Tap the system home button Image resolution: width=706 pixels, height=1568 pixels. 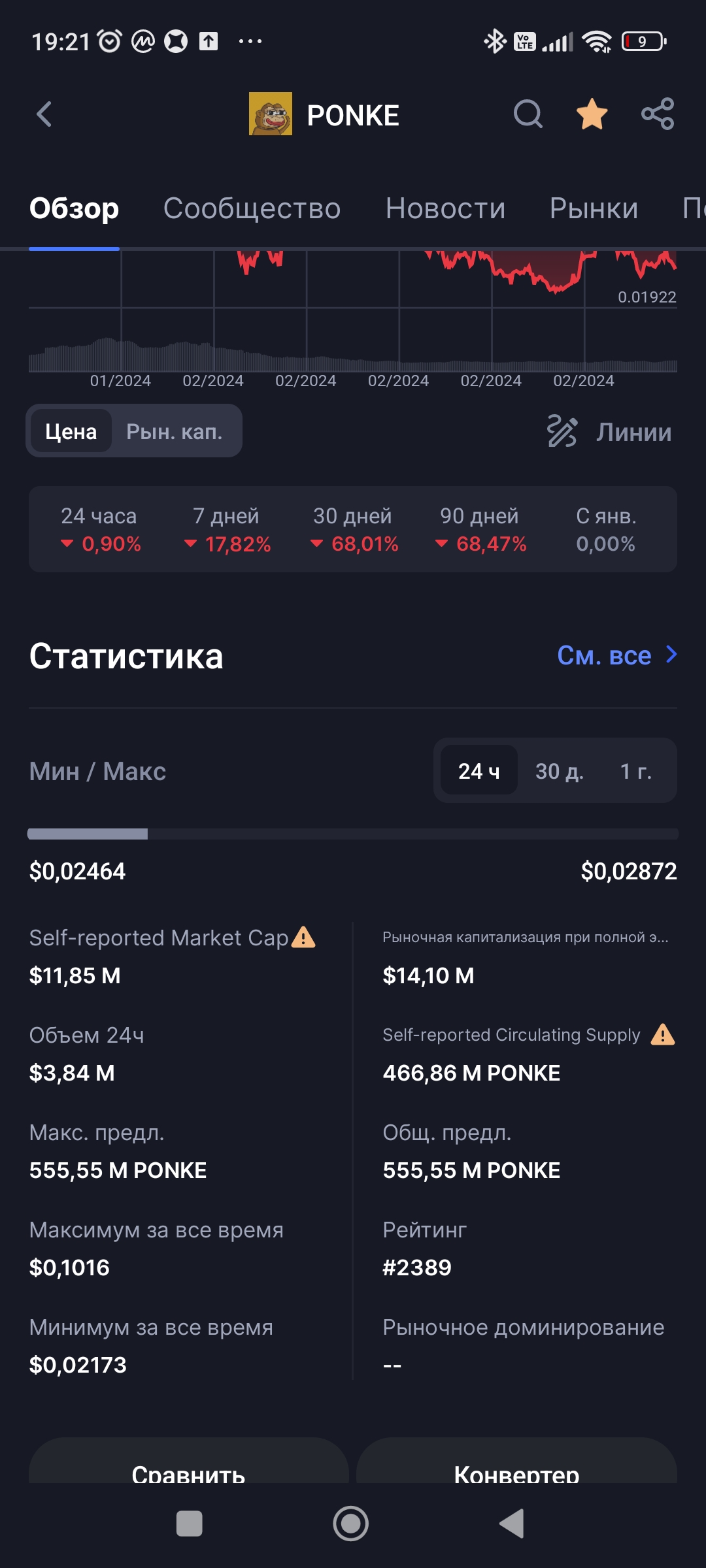click(x=351, y=1524)
